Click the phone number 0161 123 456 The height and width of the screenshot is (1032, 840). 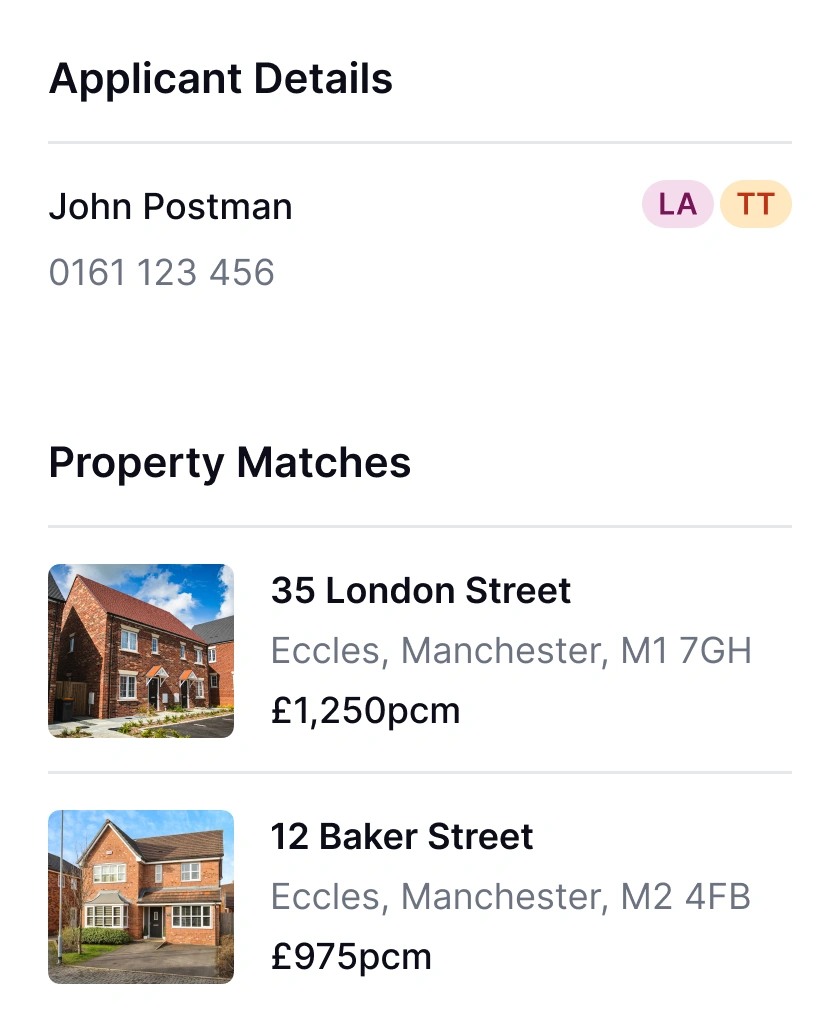(162, 272)
